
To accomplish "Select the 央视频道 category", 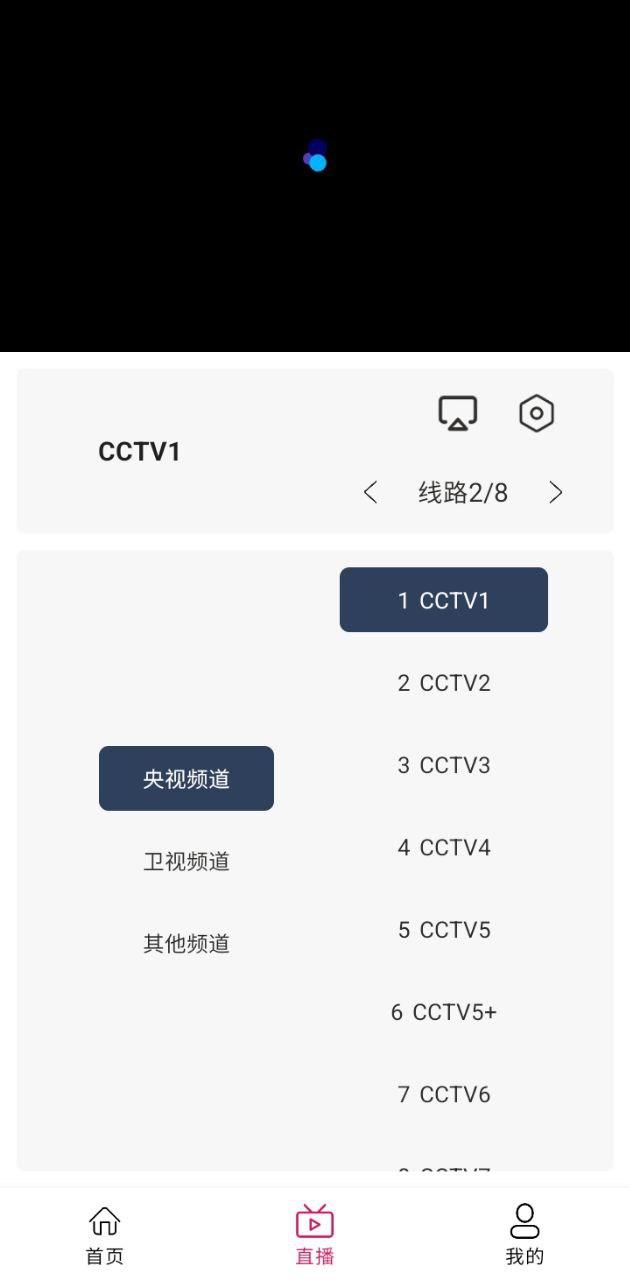I will (186, 778).
